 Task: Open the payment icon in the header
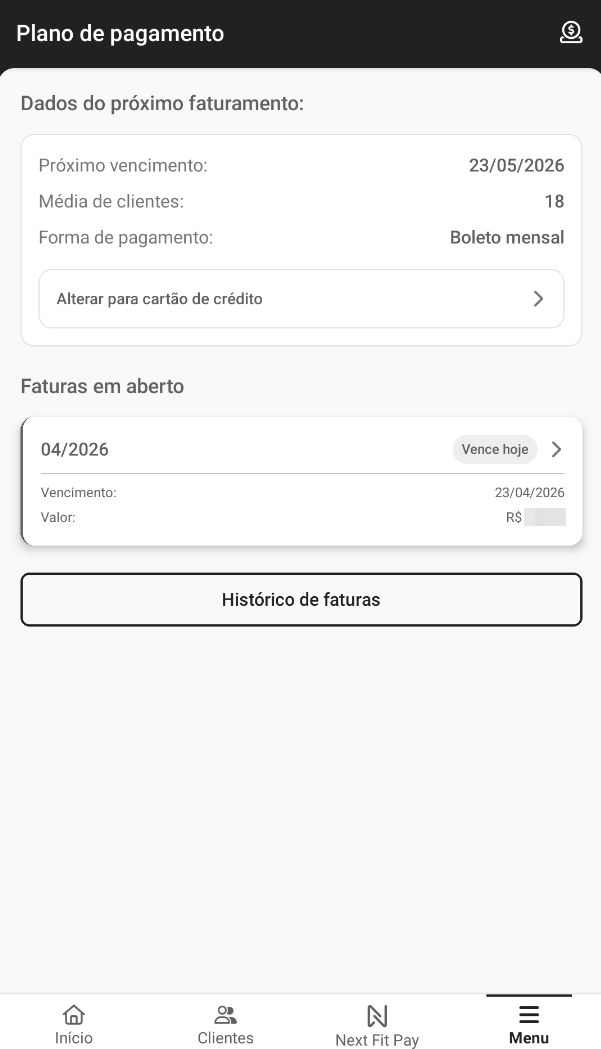570,33
